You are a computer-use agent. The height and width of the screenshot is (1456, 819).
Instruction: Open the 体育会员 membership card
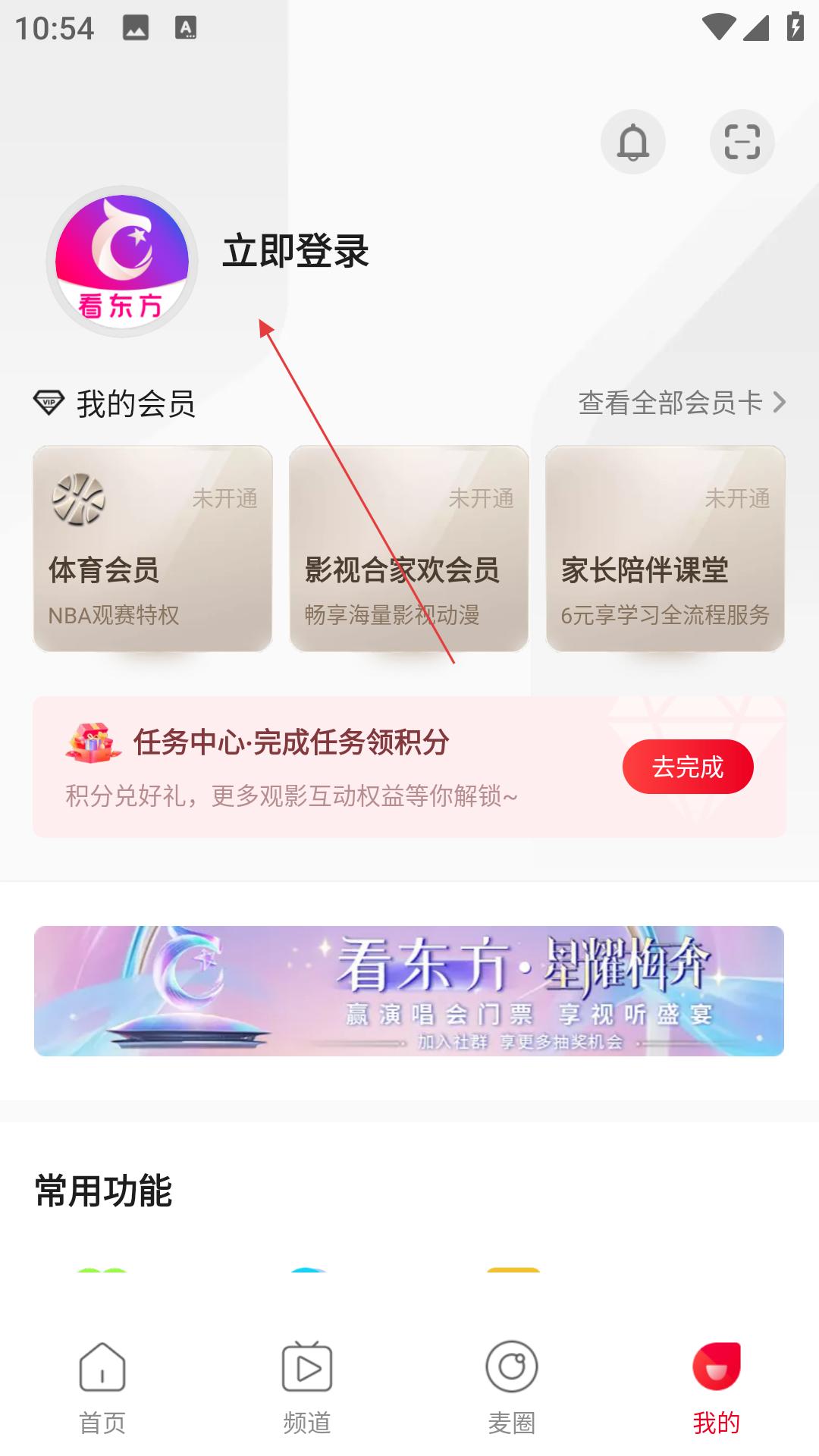coord(152,548)
